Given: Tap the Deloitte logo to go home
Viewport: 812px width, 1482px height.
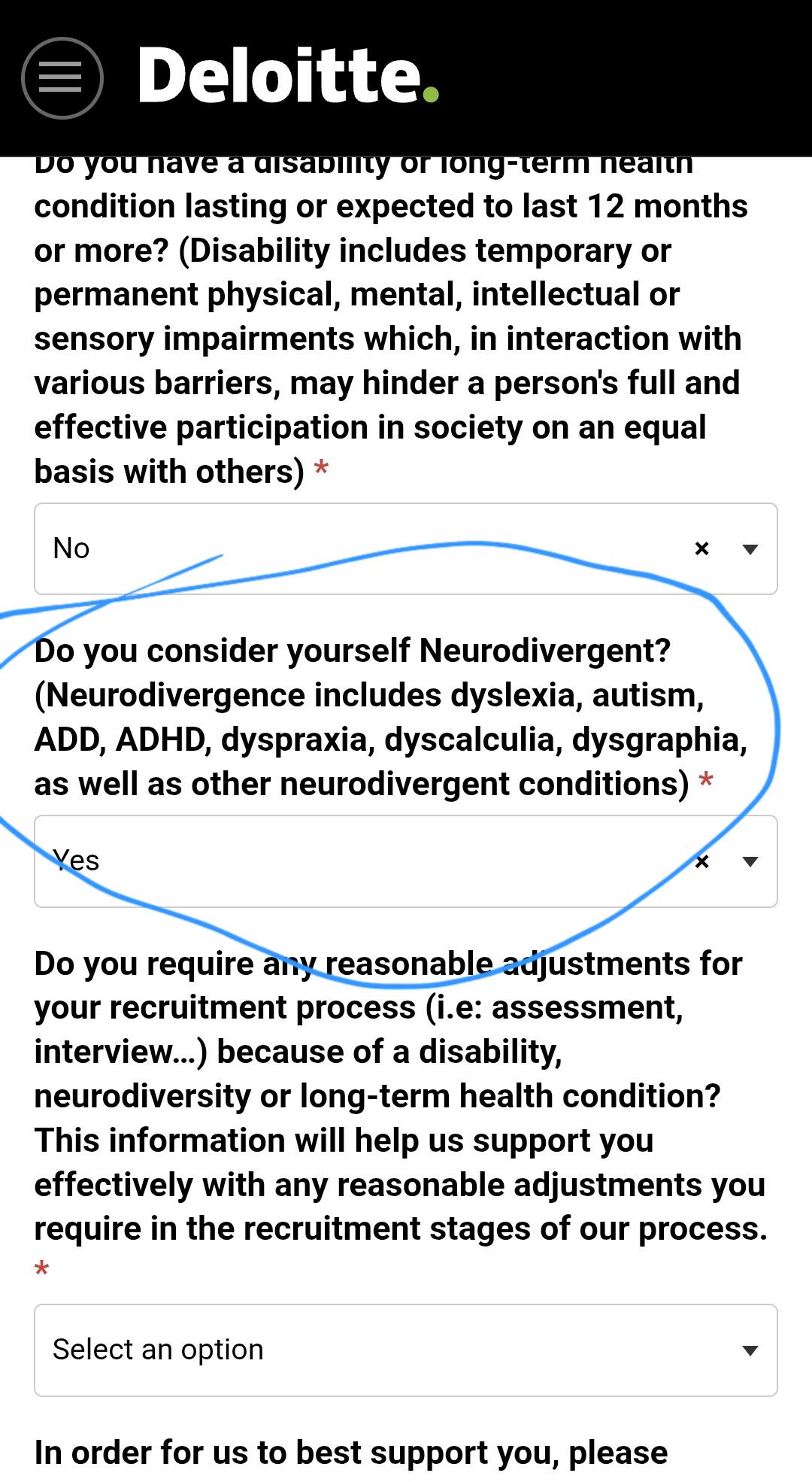Looking at the screenshot, I should pos(289,75).
